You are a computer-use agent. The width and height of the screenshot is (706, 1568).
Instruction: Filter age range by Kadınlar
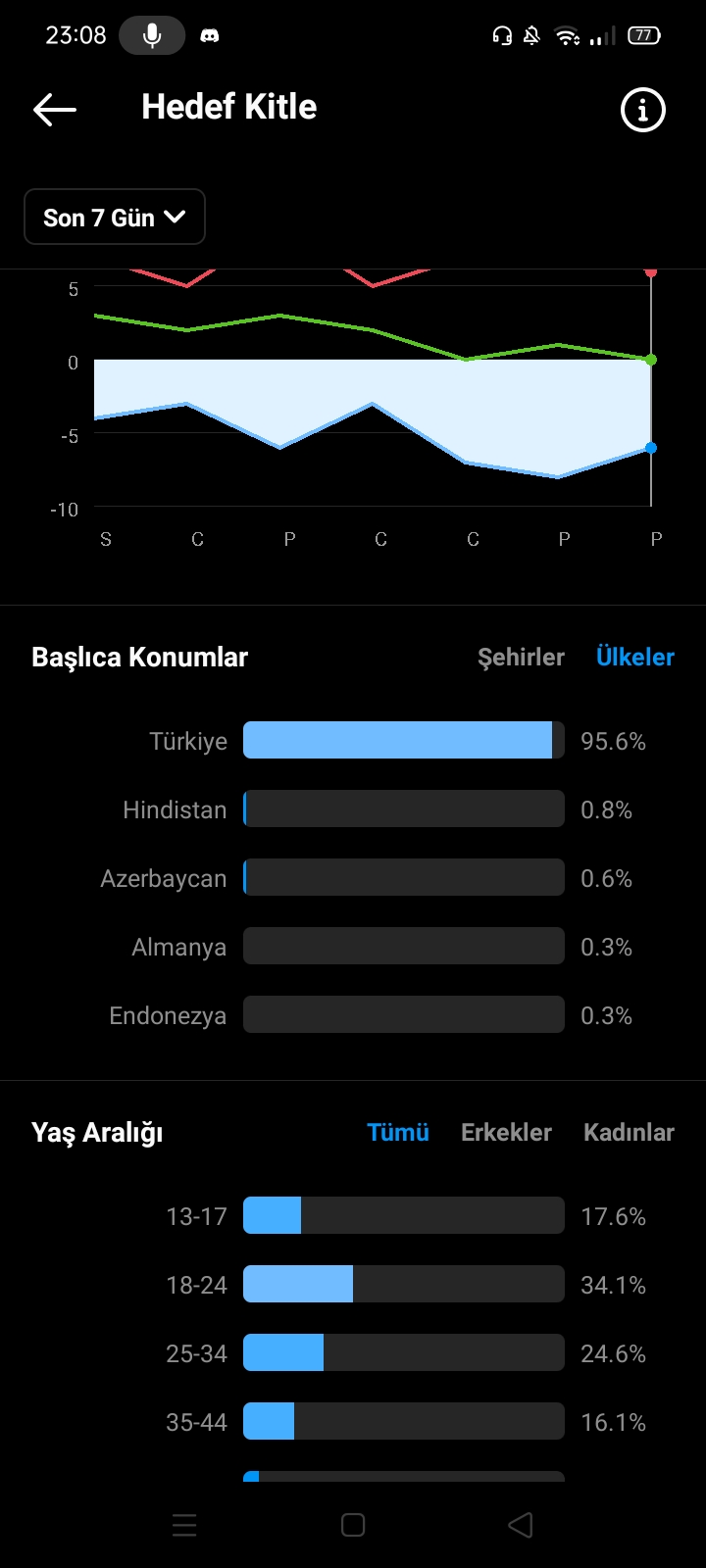click(629, 1132)
